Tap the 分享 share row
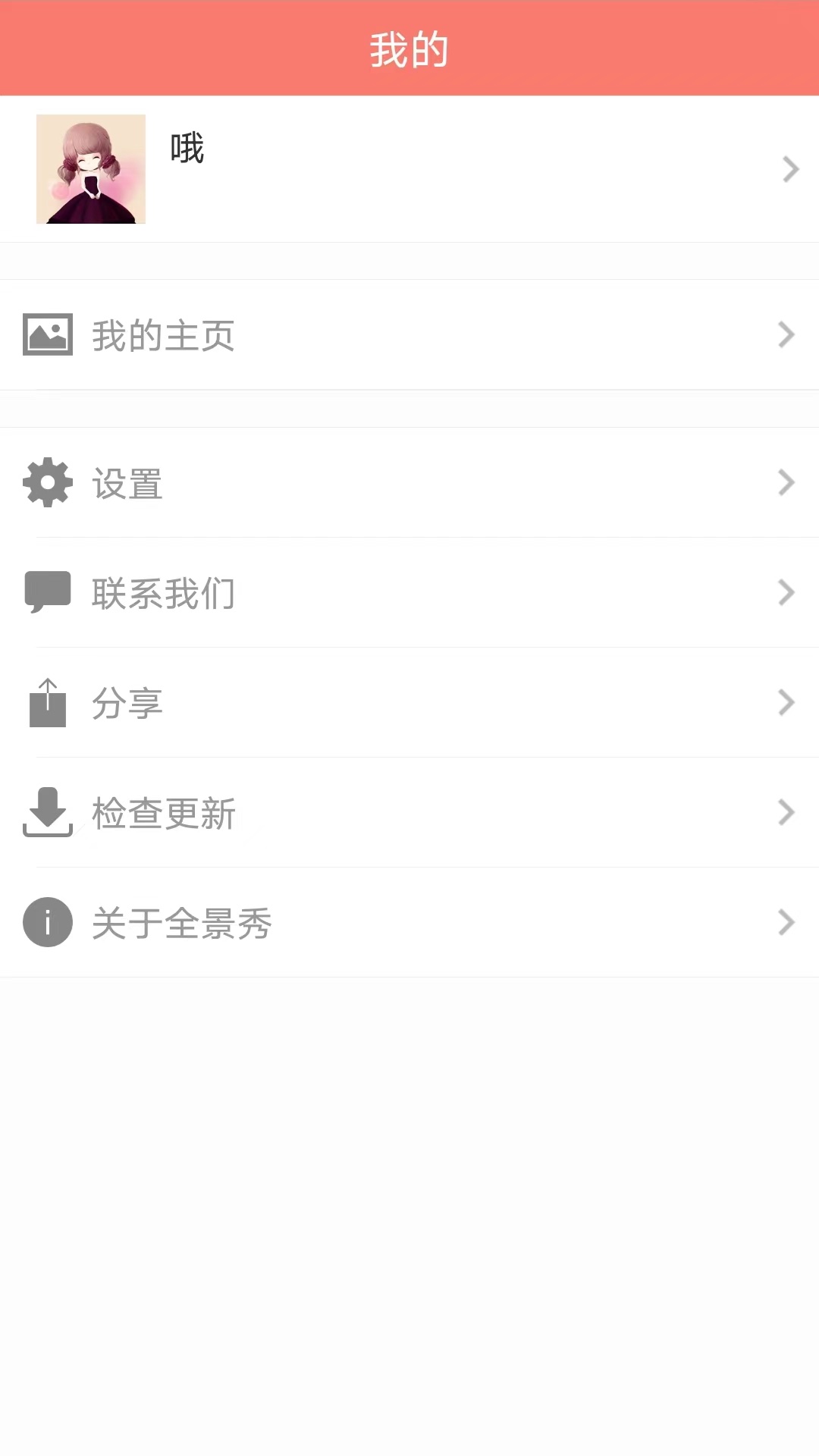819x1456 pixels. point(409,702)
